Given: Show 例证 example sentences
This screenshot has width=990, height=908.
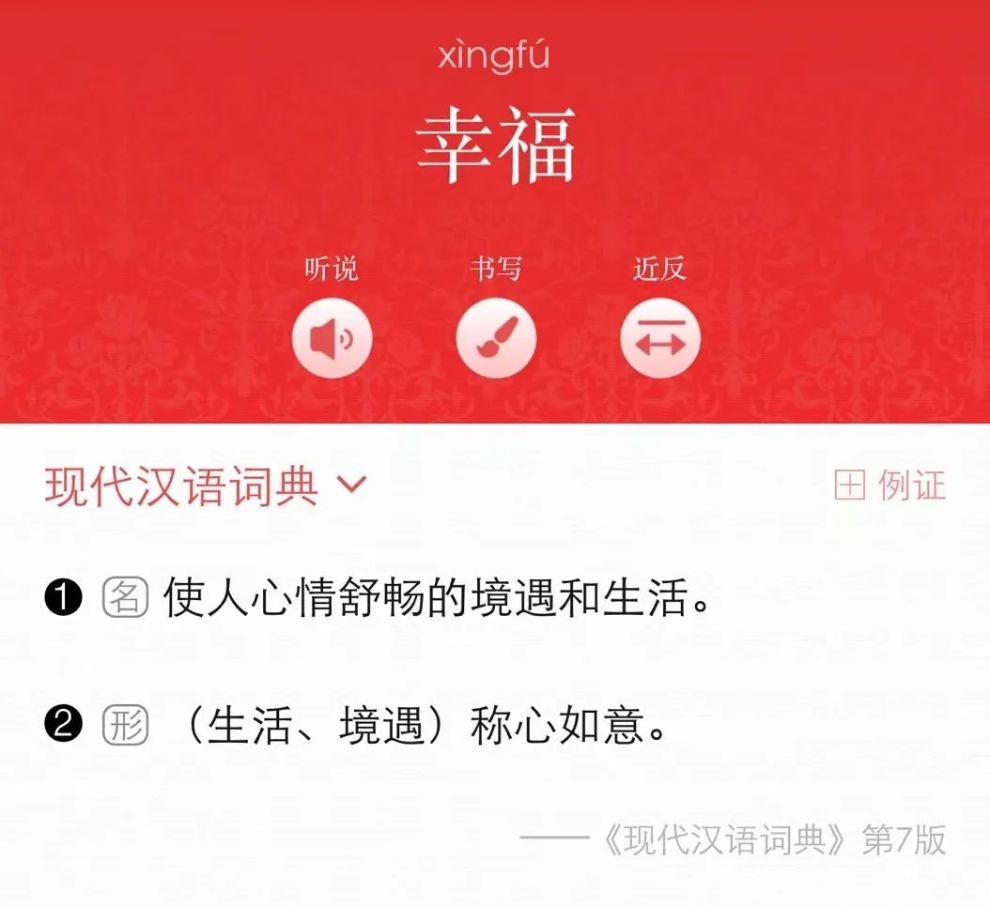Looking at the screenshot, I should coord(890,486).
